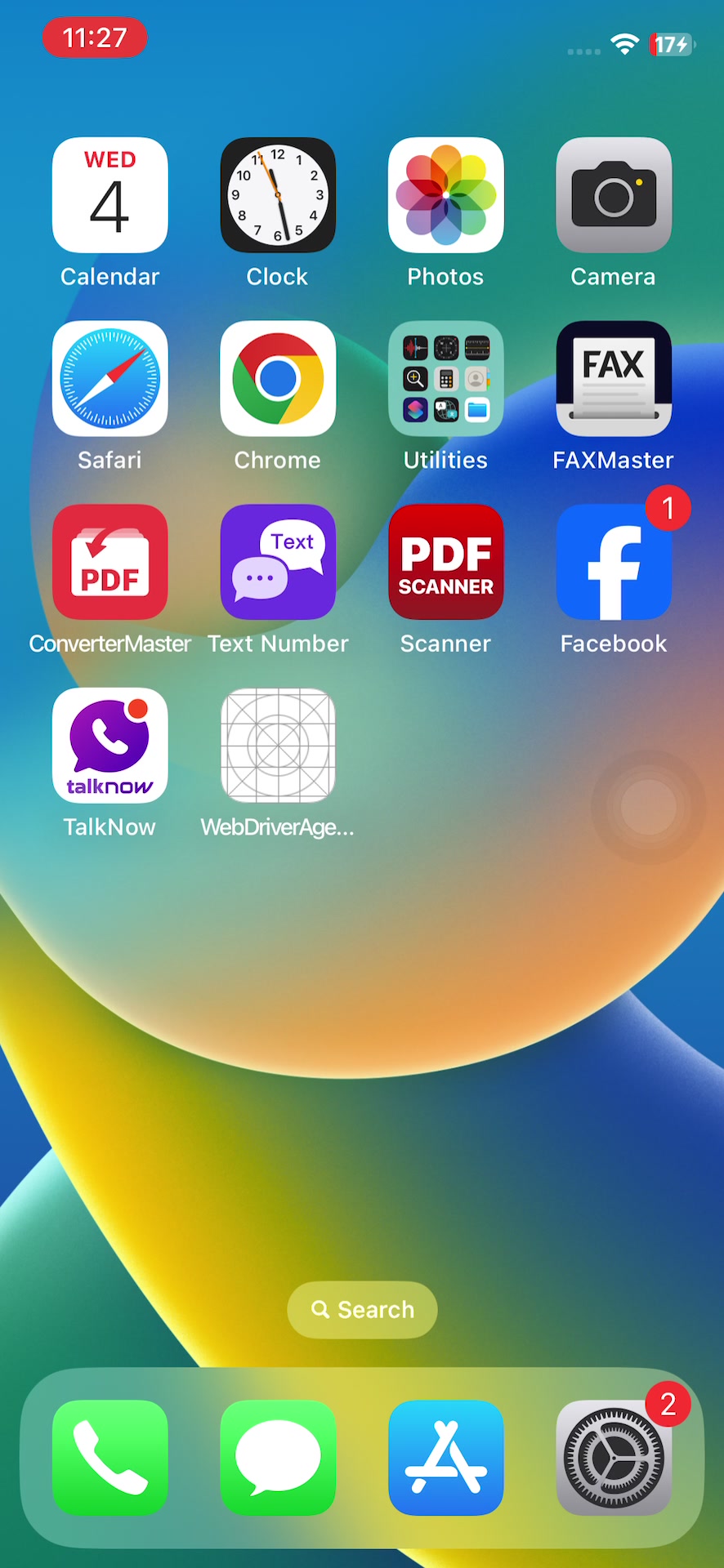Image resolution: width=724 pixels, height=1568 pixels.
Task: Launch the Camera app
Action: point(614,195)
